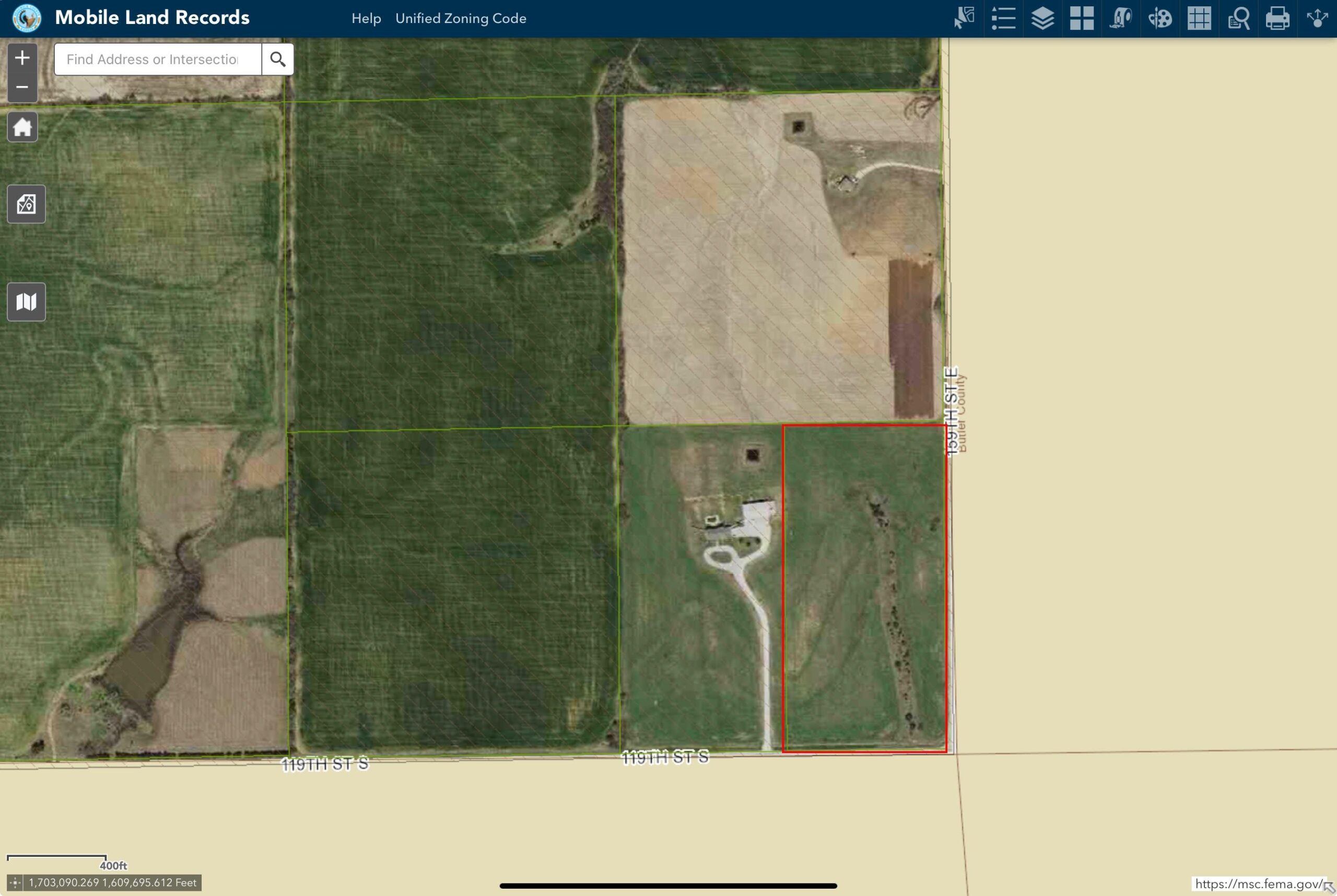Open the basemap gallery grid

(1082, 18)
